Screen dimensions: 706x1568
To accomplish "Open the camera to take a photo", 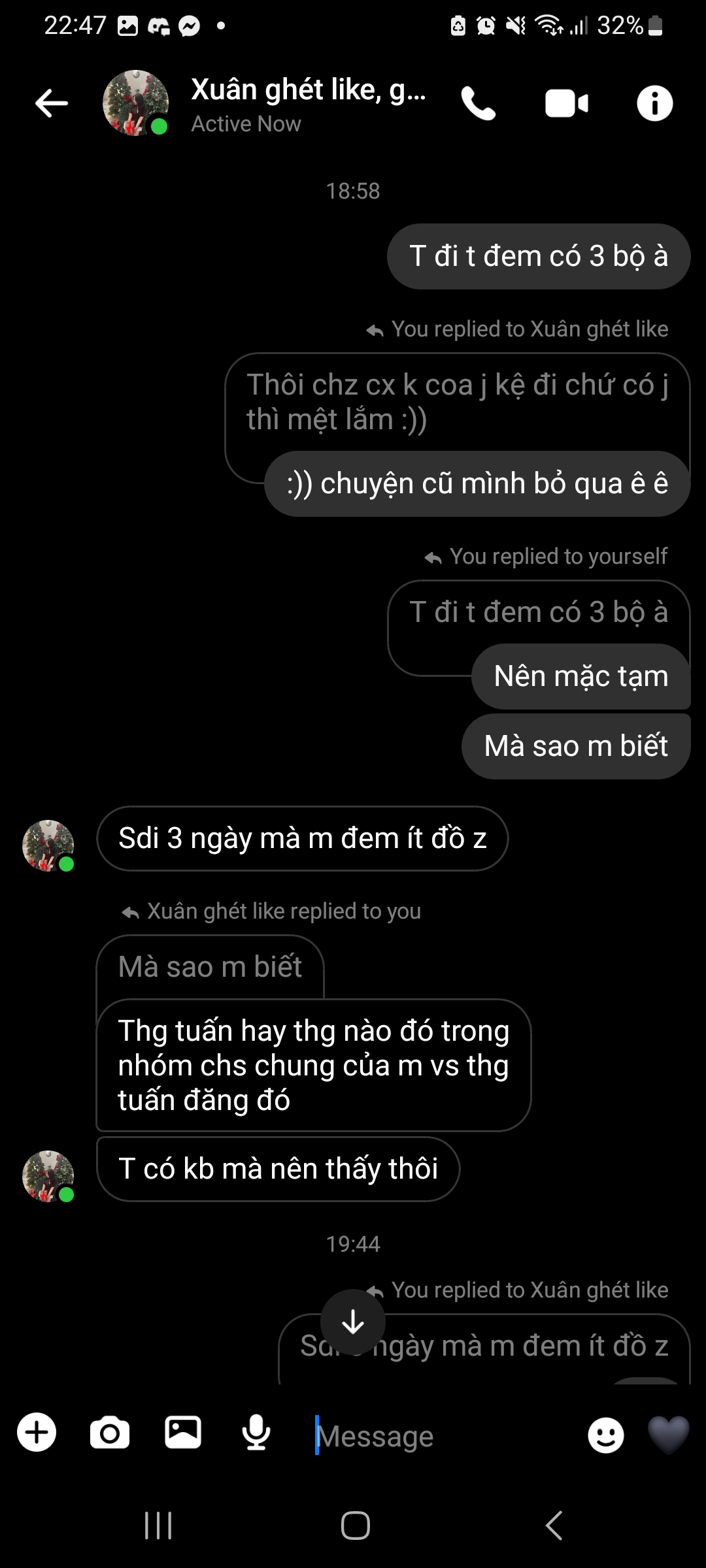I will [110, 1433].
